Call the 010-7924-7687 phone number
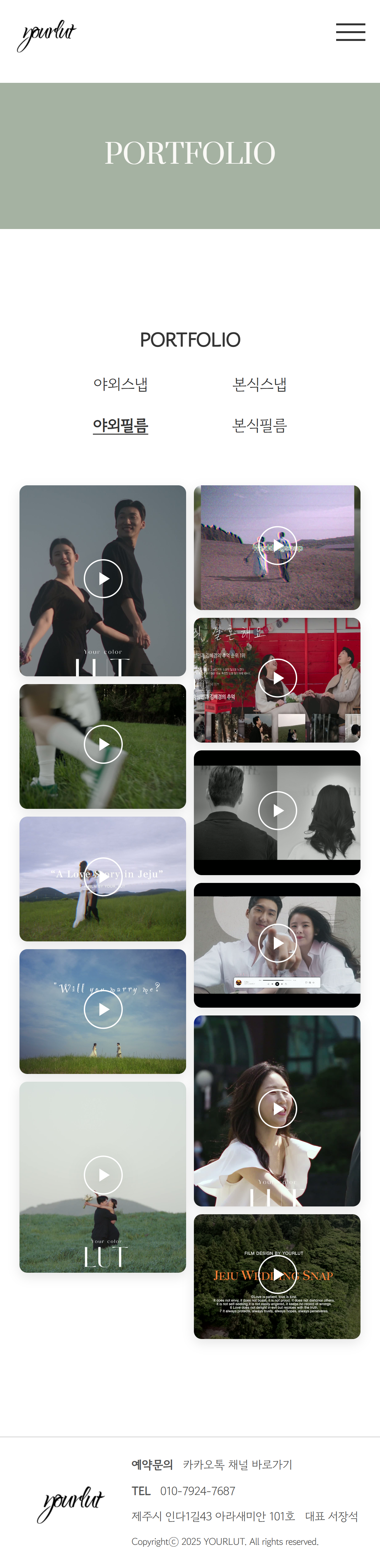The image size is (380, 1568). pyautogui.click(x=197, y=1491)
